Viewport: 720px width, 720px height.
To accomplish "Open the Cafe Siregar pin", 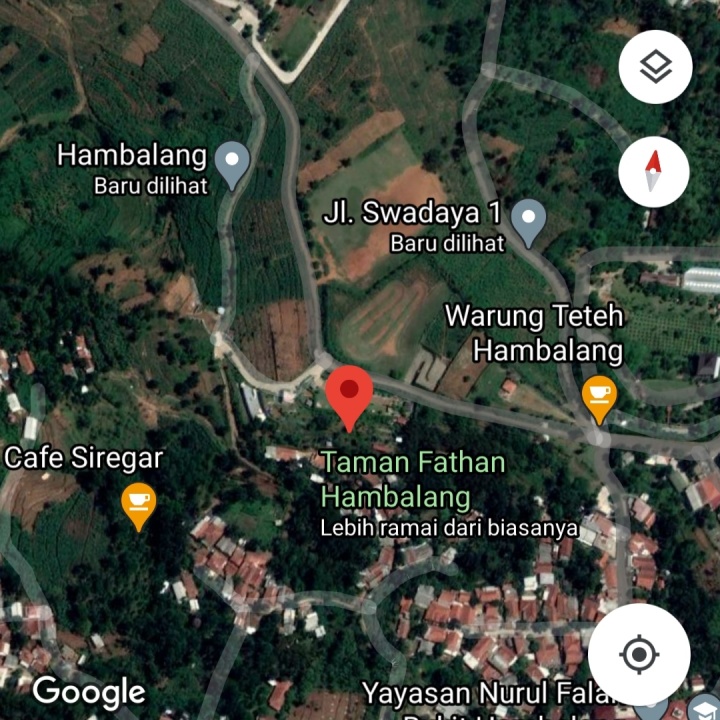I will 138,504.
